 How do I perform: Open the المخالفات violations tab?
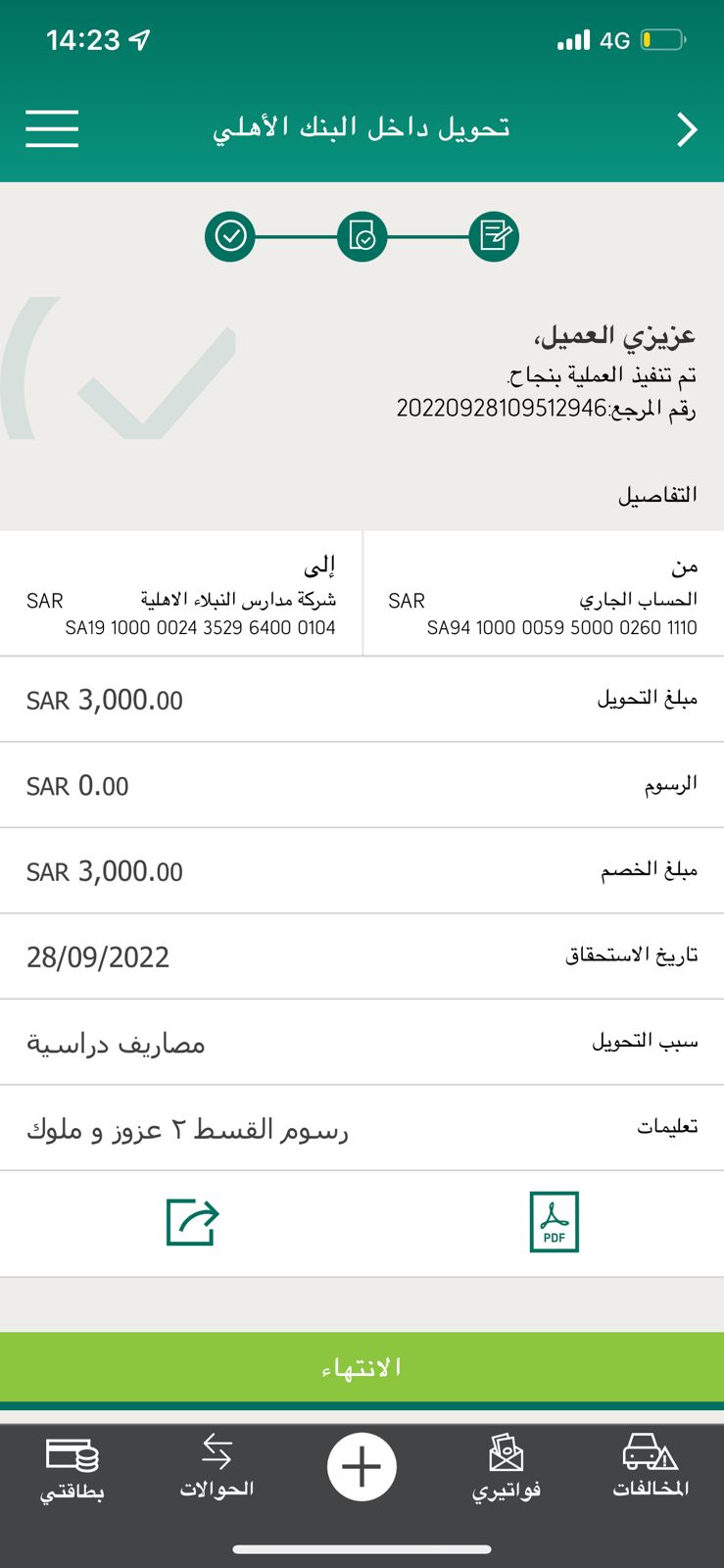point(651,1467)
